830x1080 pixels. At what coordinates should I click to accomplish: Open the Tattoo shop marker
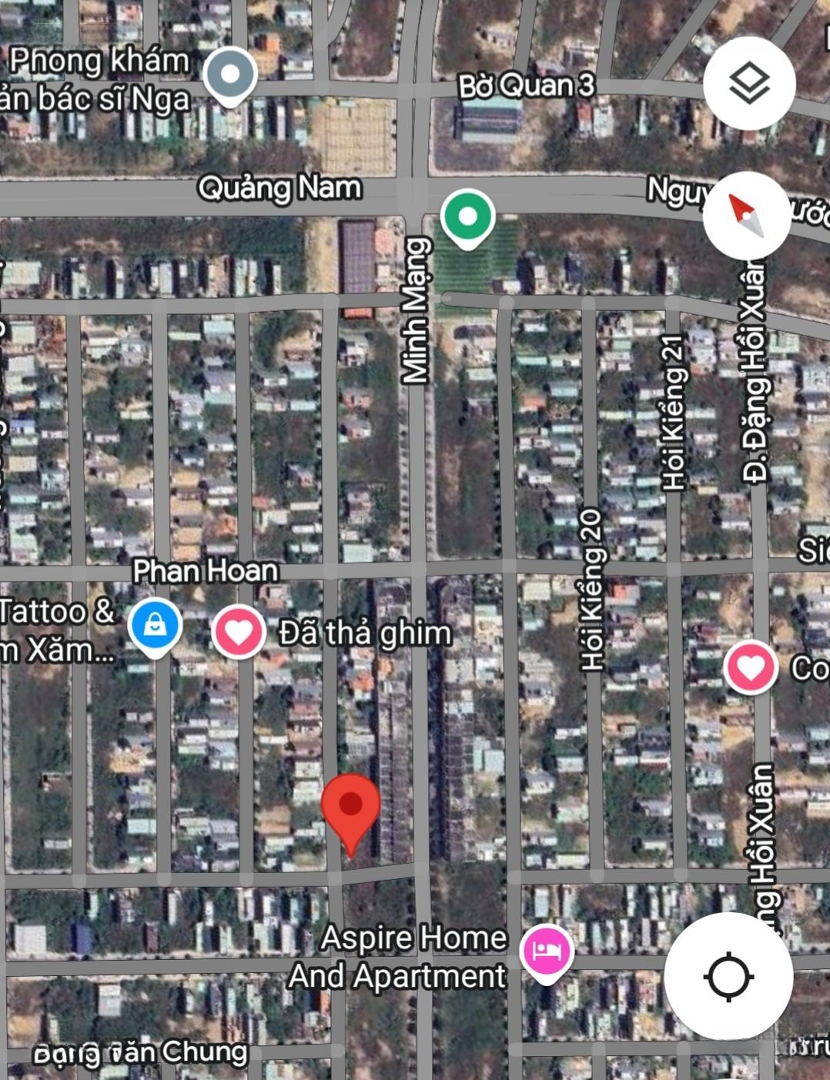(x=155, y=625)
